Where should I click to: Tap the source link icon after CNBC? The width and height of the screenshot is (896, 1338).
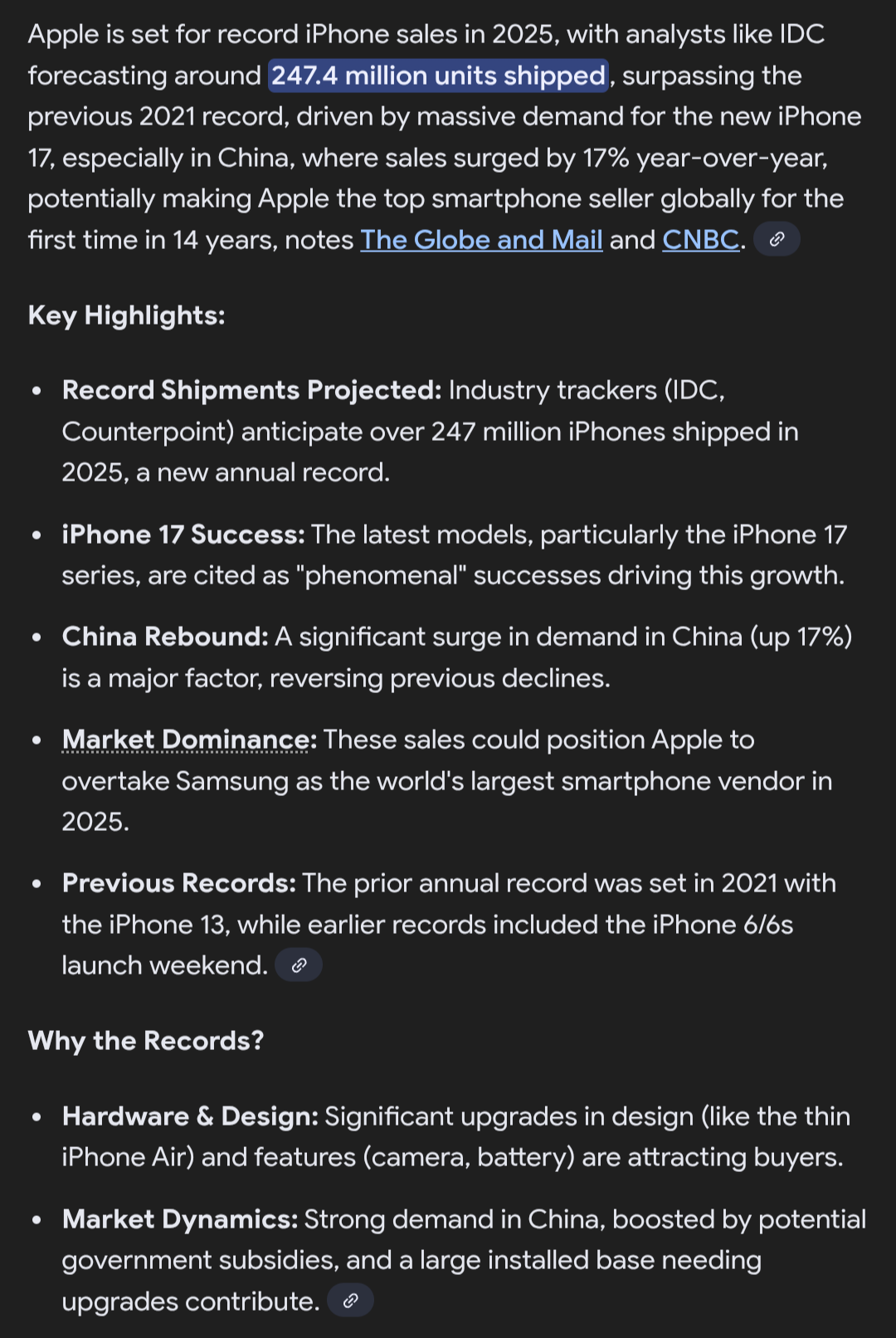(777, 239)
